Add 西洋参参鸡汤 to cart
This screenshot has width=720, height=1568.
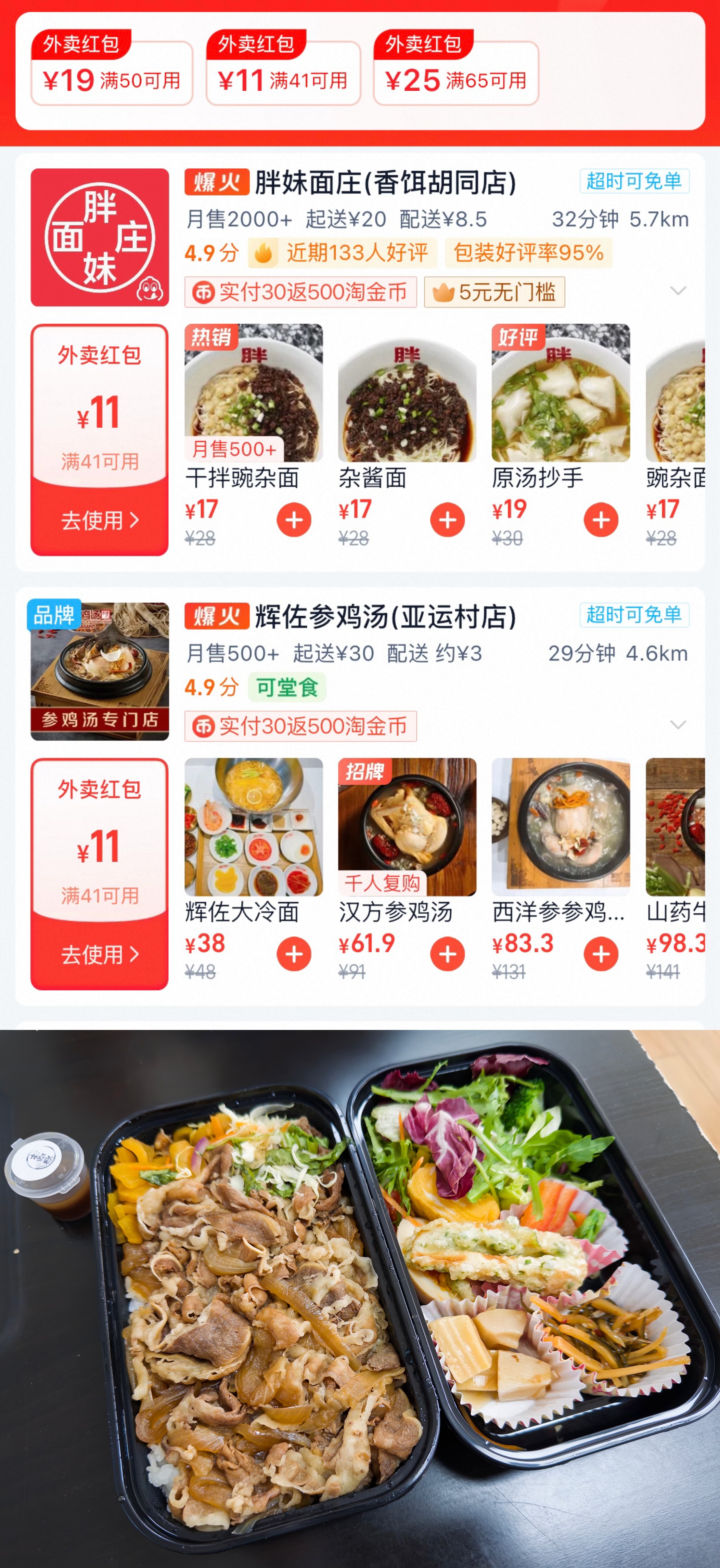[x=601, y=954]
